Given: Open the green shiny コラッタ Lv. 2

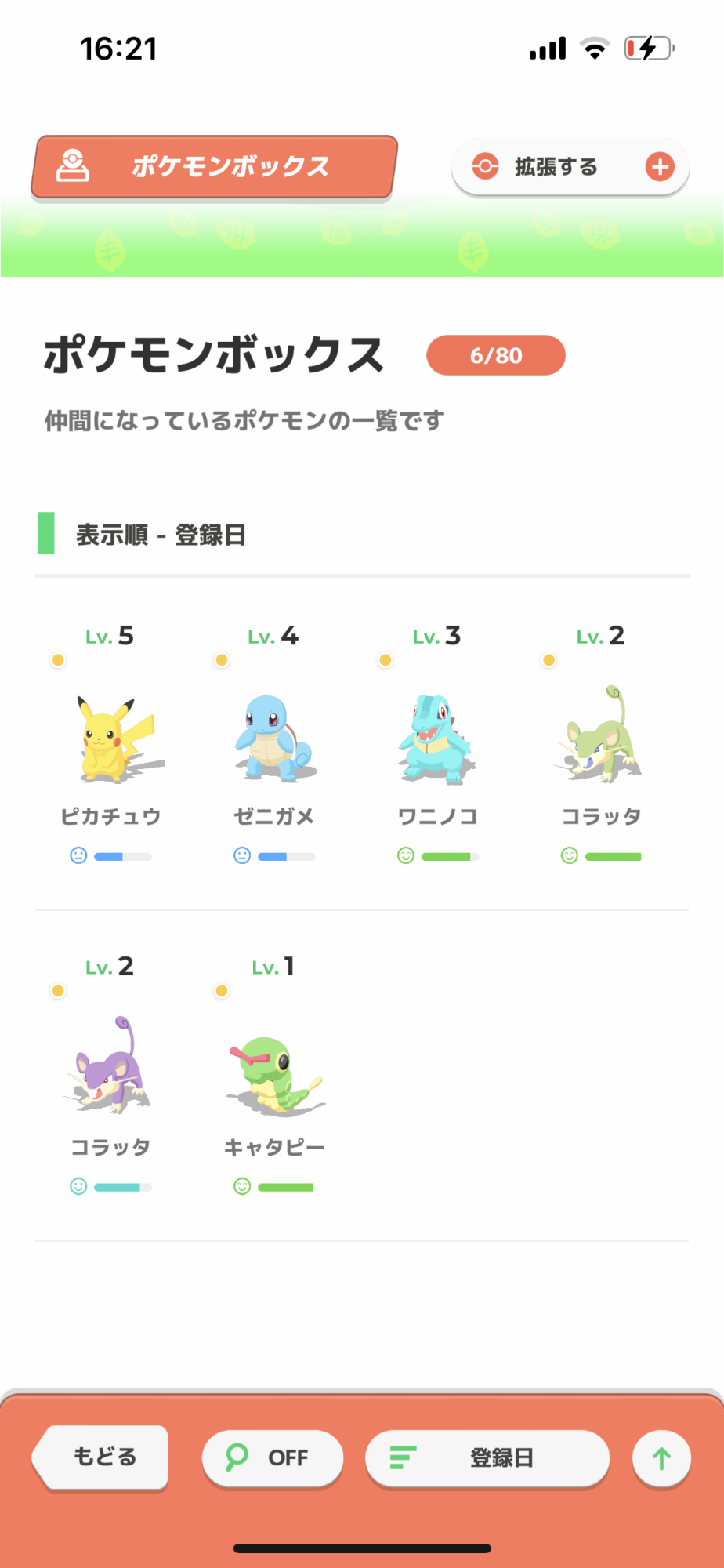Looking at the screenshot, I should [600, 740].
